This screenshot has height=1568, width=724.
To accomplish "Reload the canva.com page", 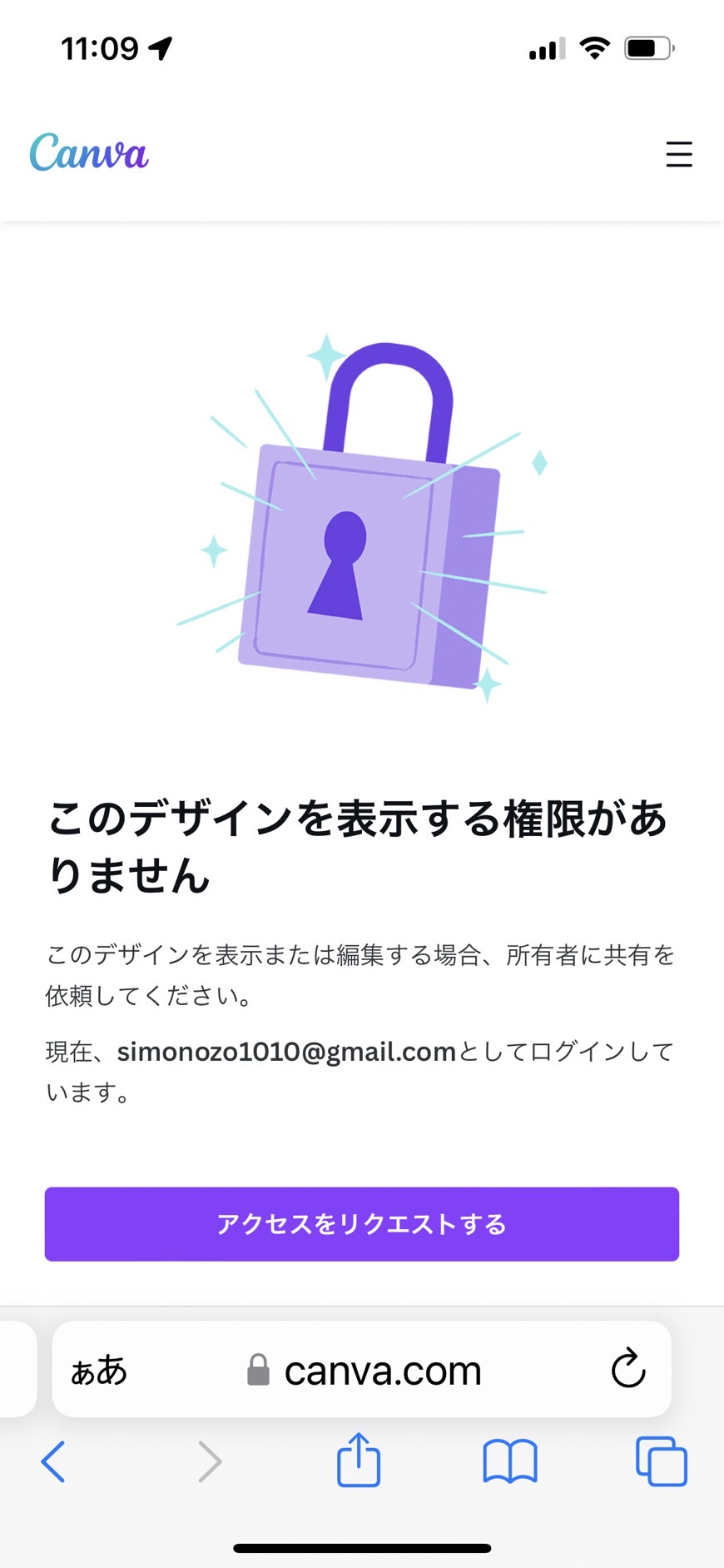I will (628, 1368).
